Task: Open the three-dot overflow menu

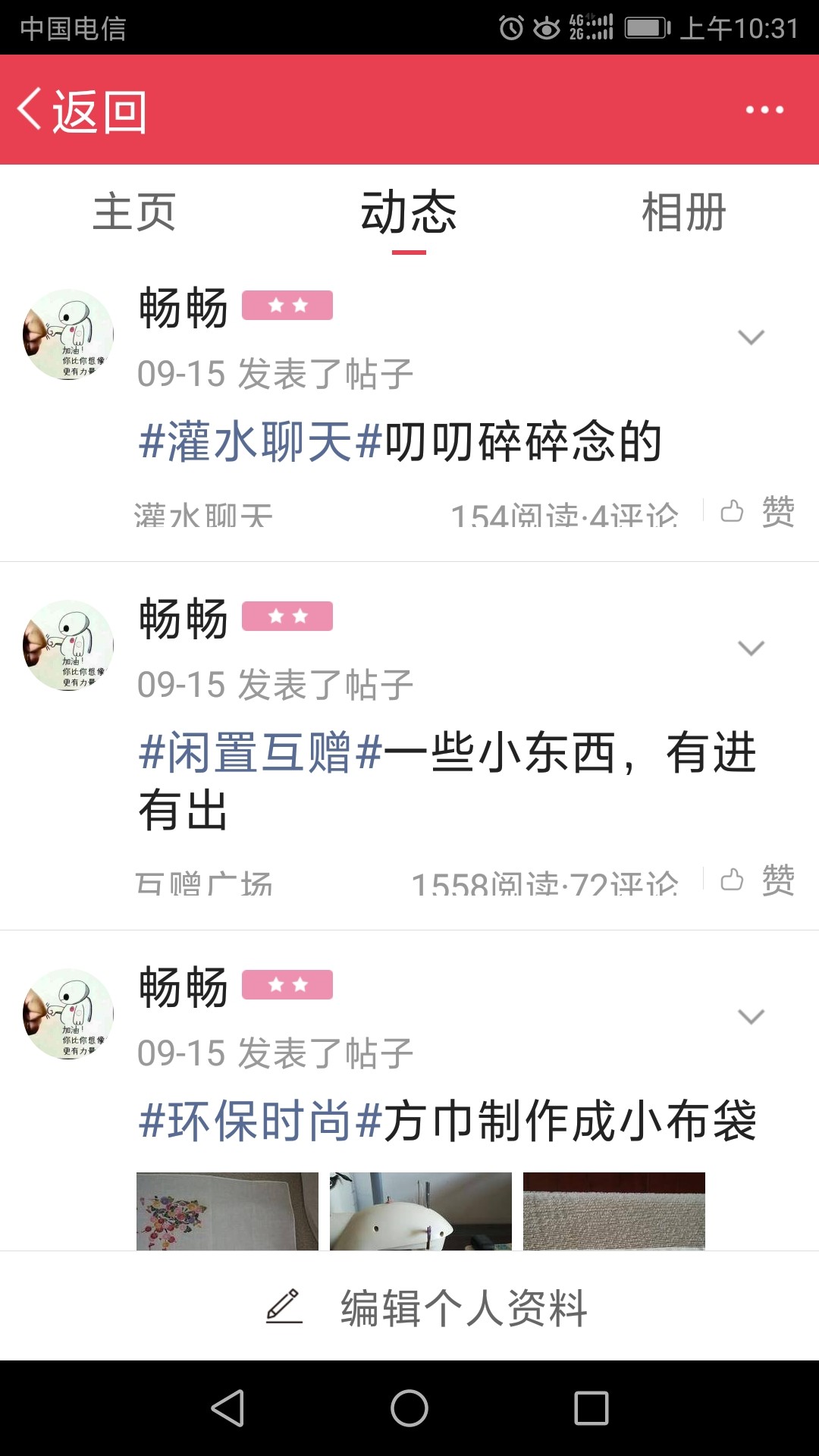Action: tap(764, 110)
